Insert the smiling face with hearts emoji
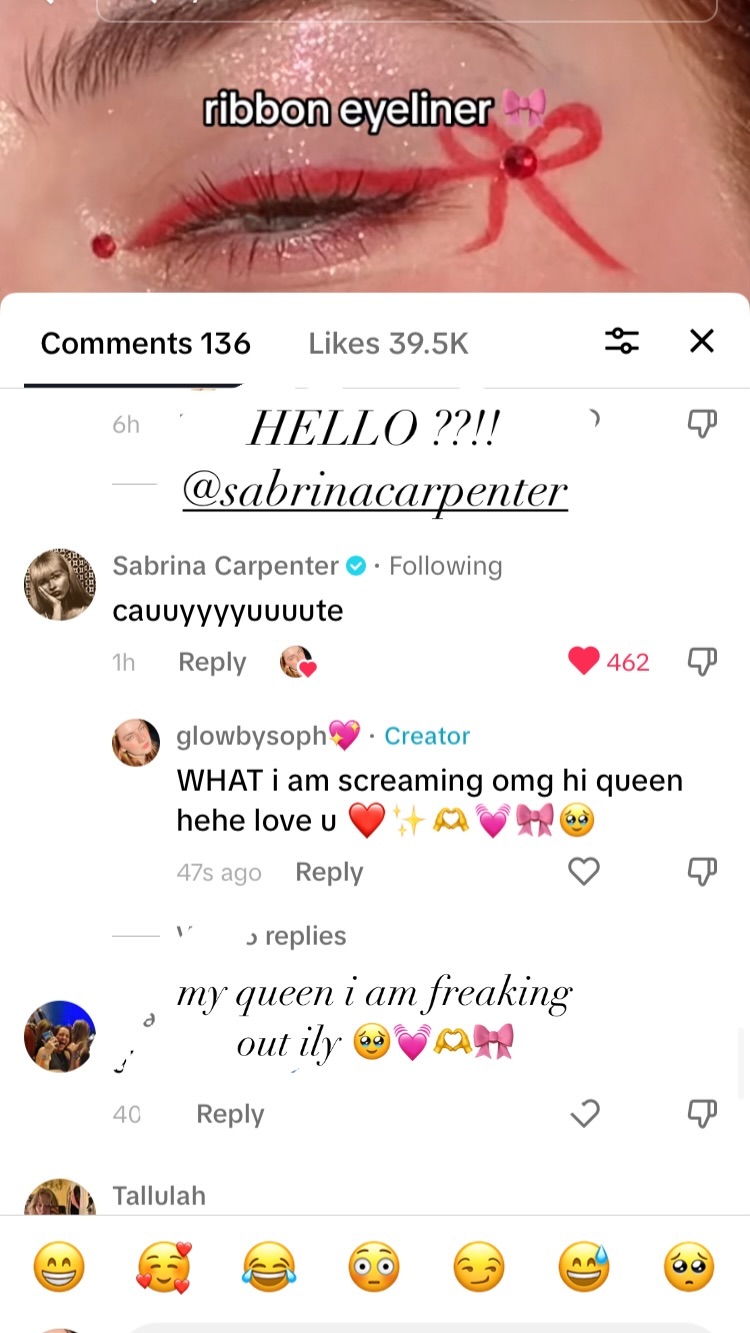Viewport: 750px width, 1333px height. [x=164, y=1268]
